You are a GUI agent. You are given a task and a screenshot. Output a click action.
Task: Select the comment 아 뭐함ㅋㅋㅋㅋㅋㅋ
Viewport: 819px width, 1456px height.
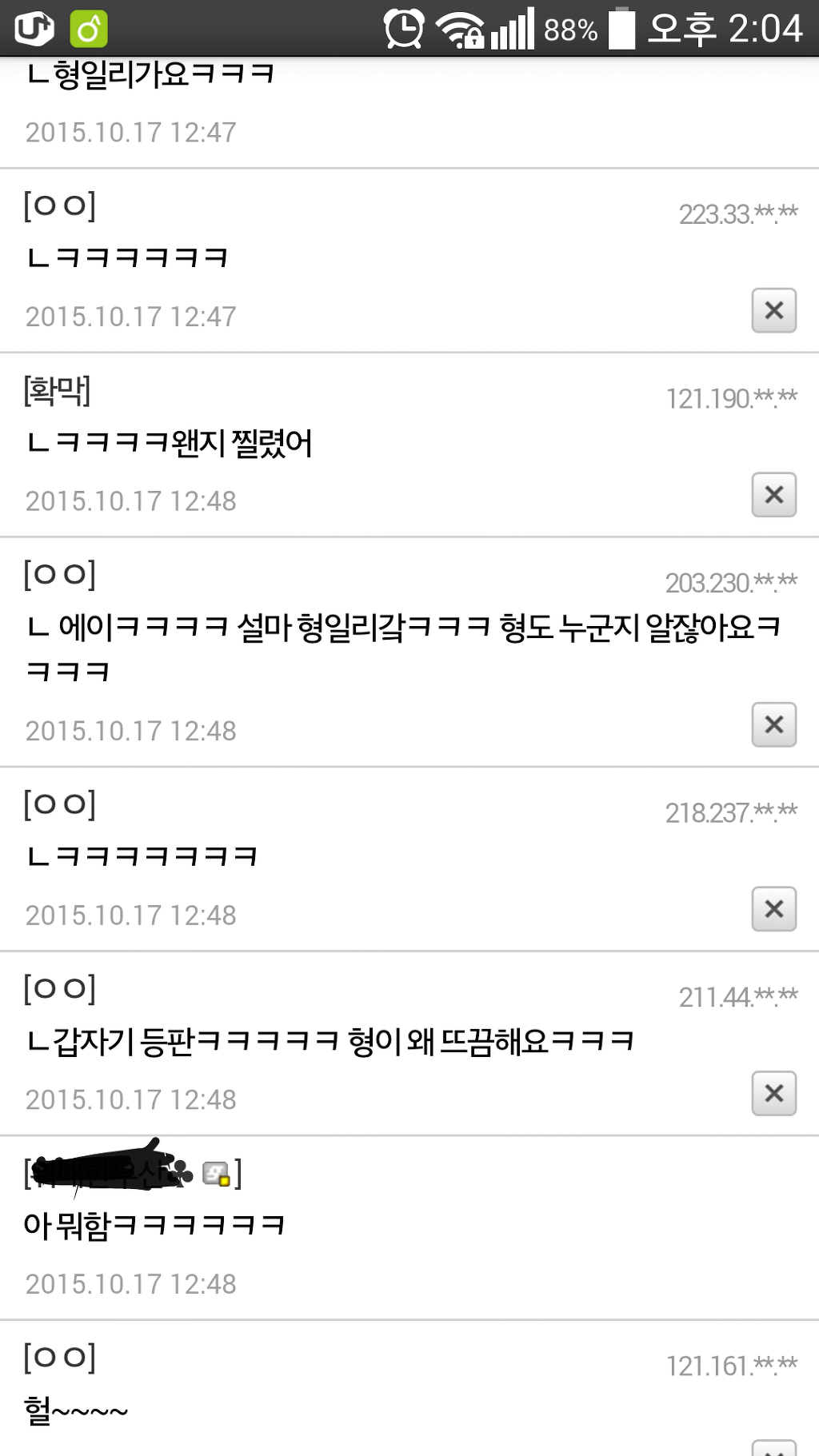click(156, 1224)
